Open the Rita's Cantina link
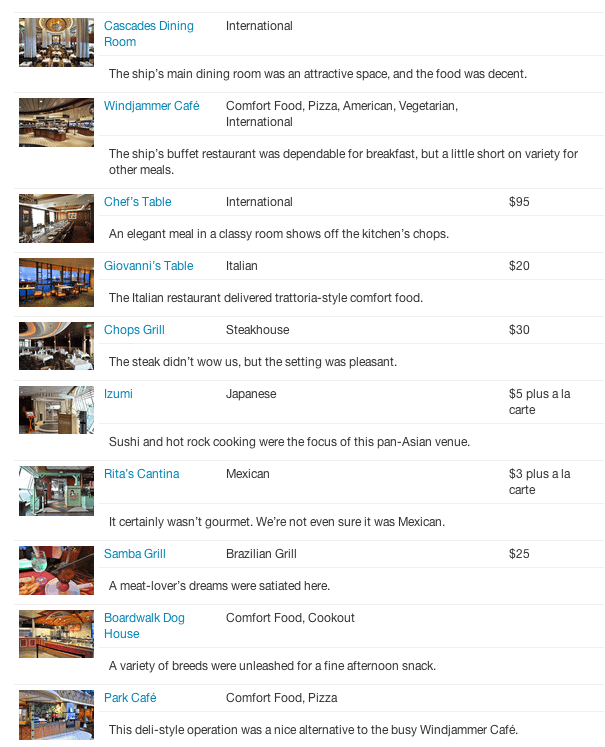This screenshot has width=605, height=747. (141, 474)
